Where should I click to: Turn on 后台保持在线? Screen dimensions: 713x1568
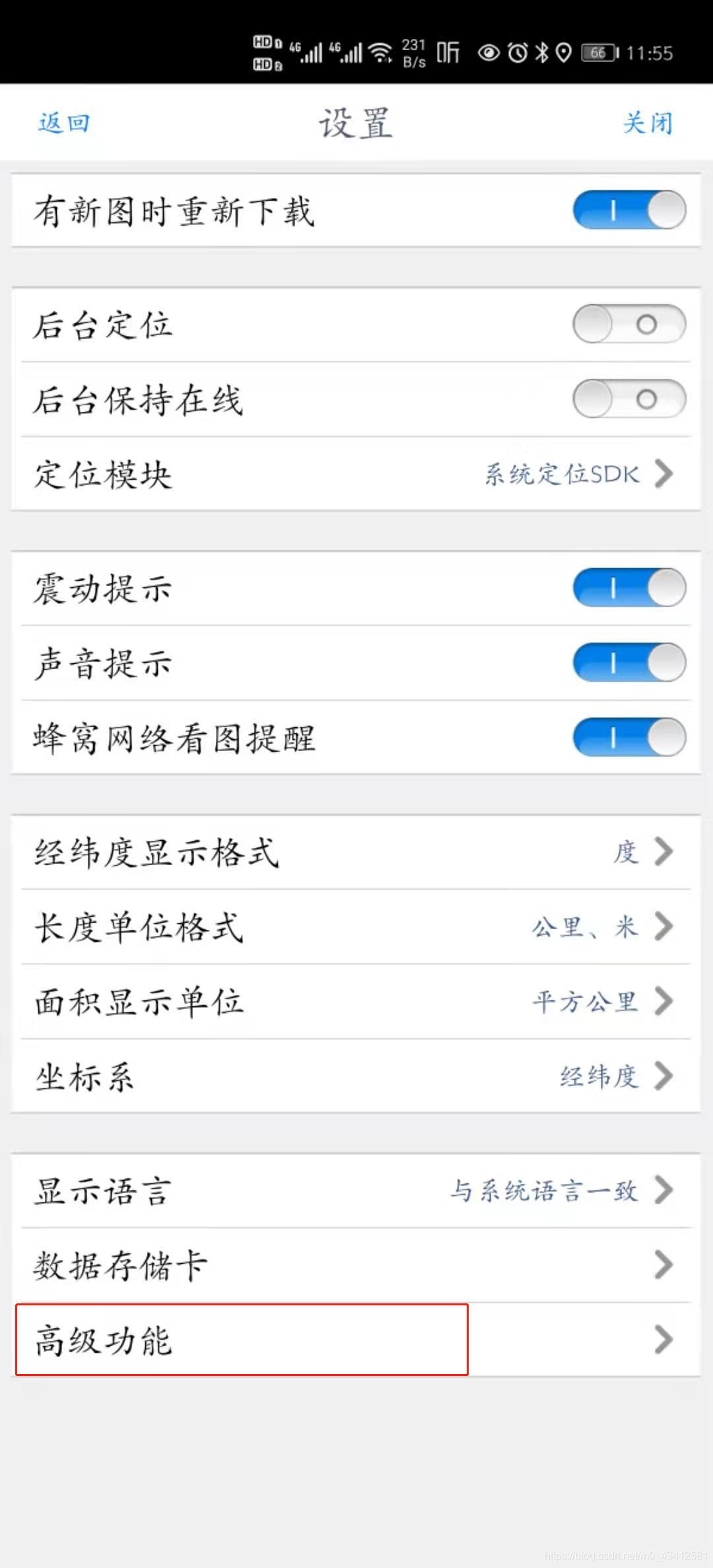coord(628,399)
